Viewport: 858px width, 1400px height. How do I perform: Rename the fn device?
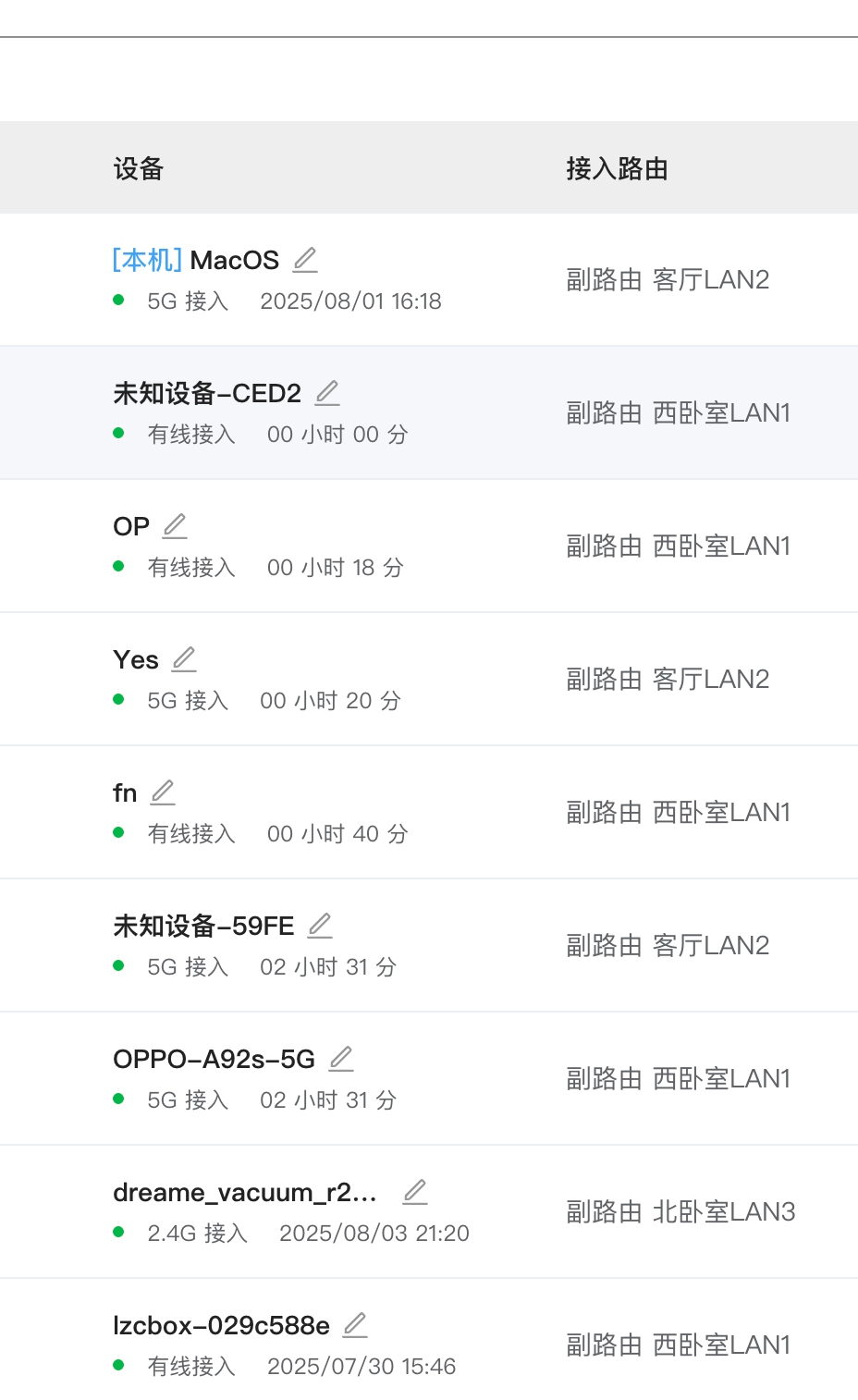tap(163, 792)
